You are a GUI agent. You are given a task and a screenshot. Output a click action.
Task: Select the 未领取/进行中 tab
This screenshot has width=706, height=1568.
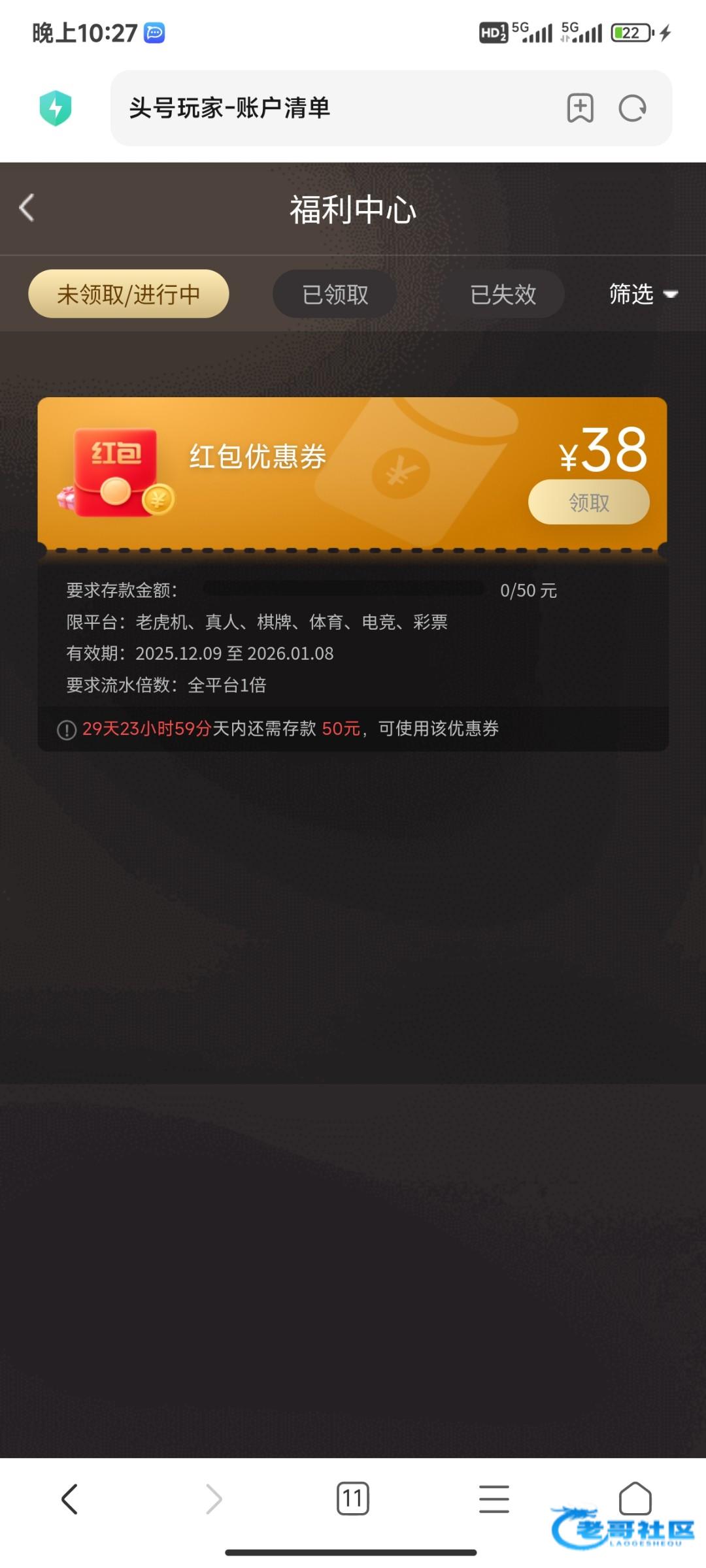(128, 294)
